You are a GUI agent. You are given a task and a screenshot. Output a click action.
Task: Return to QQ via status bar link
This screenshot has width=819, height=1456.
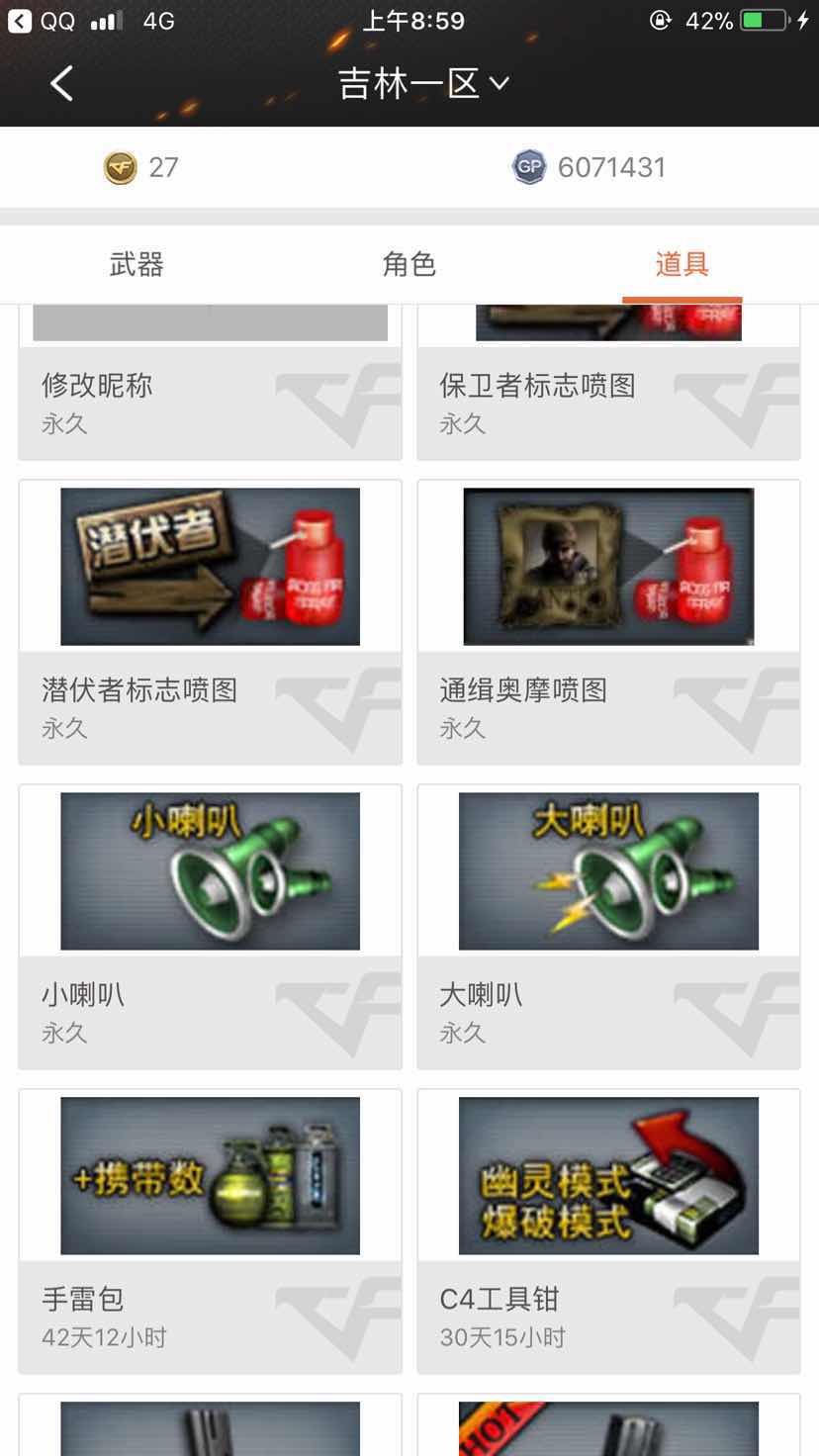[x=42, y=21]
